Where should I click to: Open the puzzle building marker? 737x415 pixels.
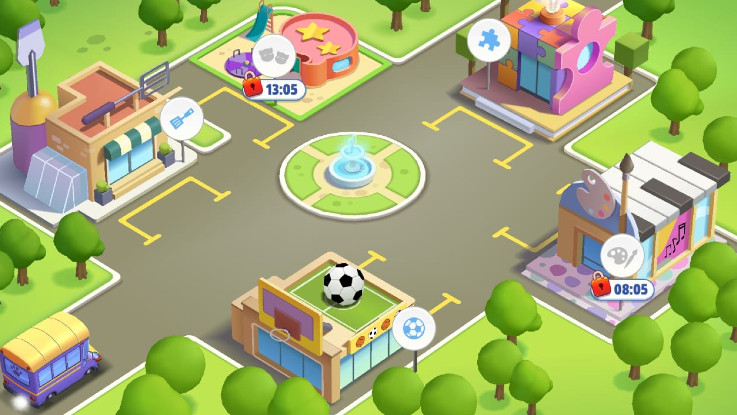(x=488, y=40)
